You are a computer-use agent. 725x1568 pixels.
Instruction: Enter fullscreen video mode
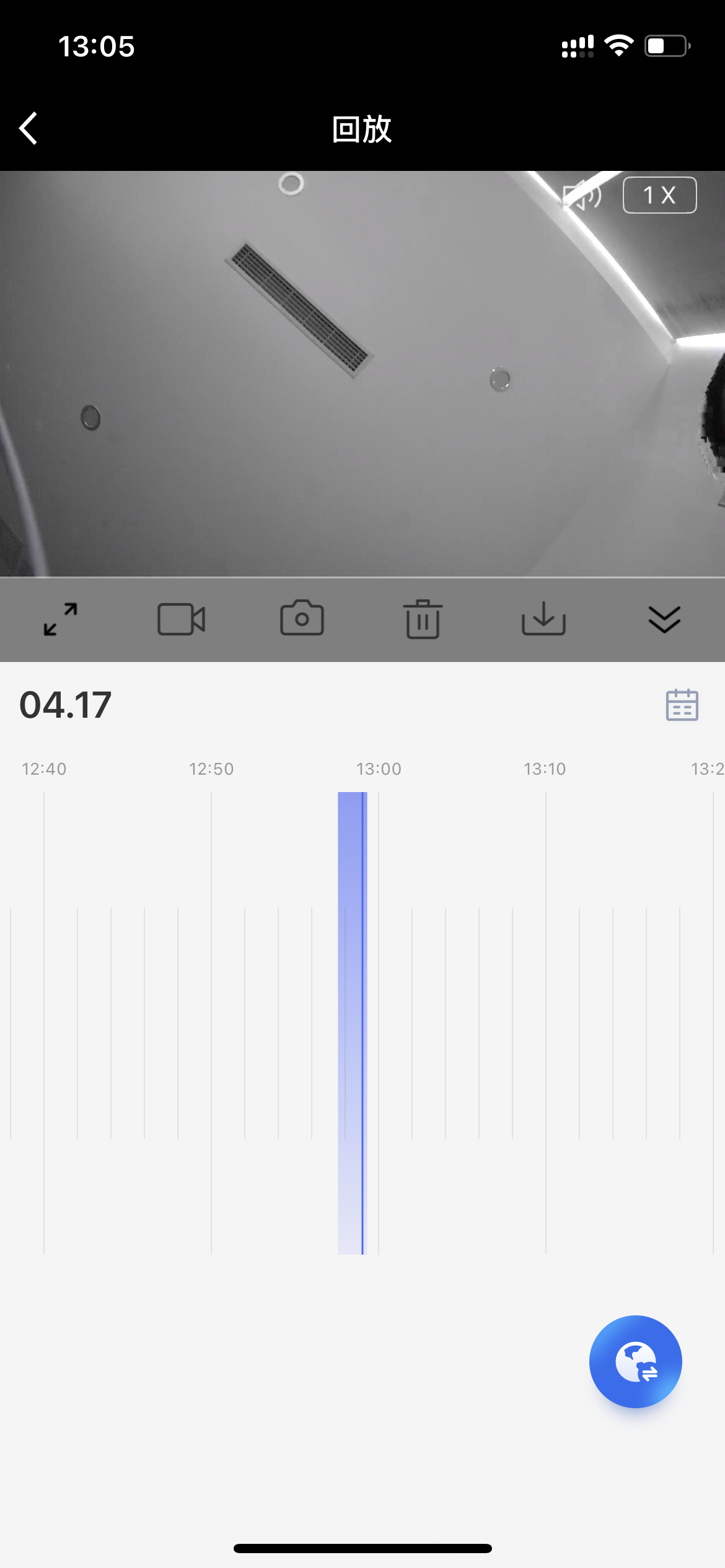(x=60, y=619)
